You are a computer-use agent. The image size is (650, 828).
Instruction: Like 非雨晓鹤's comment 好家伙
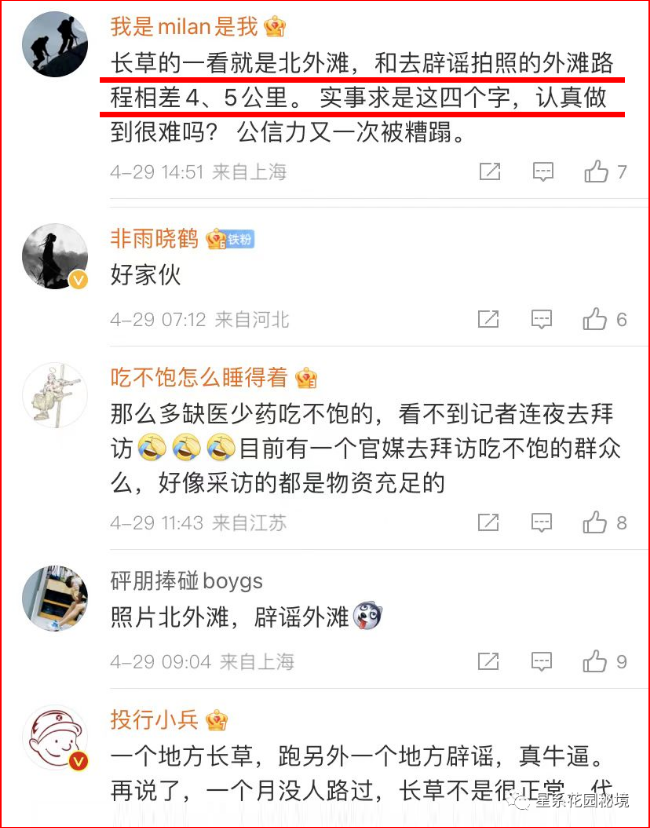tap(596, 319)
